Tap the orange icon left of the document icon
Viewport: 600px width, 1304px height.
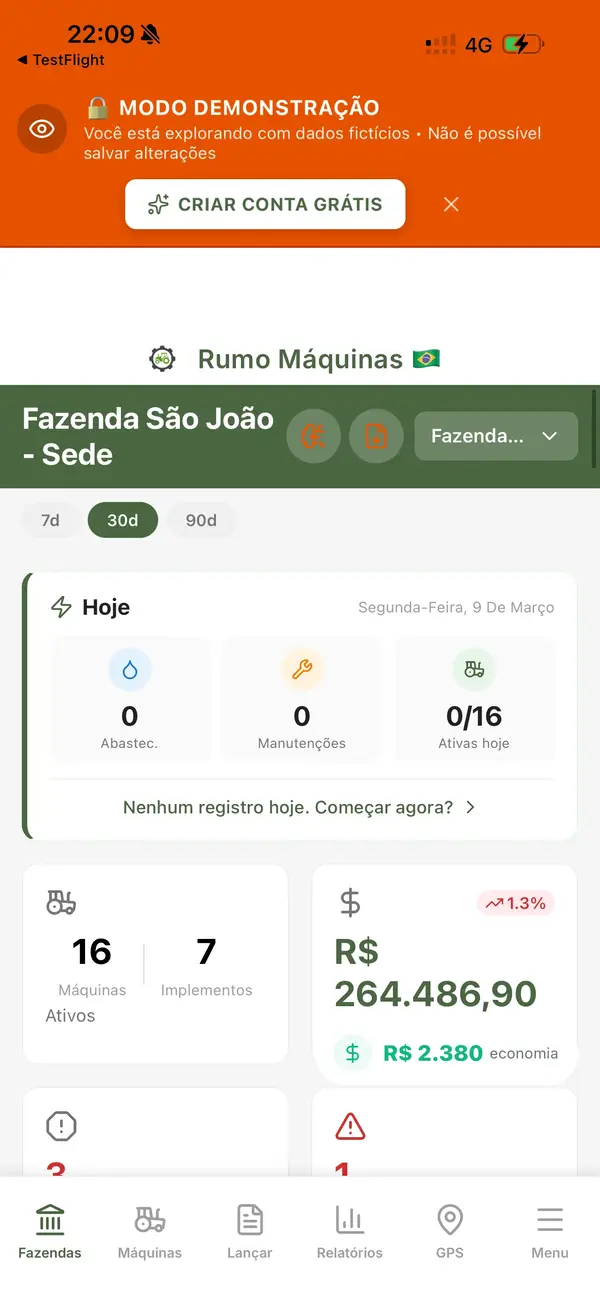[x=314, y=436]
